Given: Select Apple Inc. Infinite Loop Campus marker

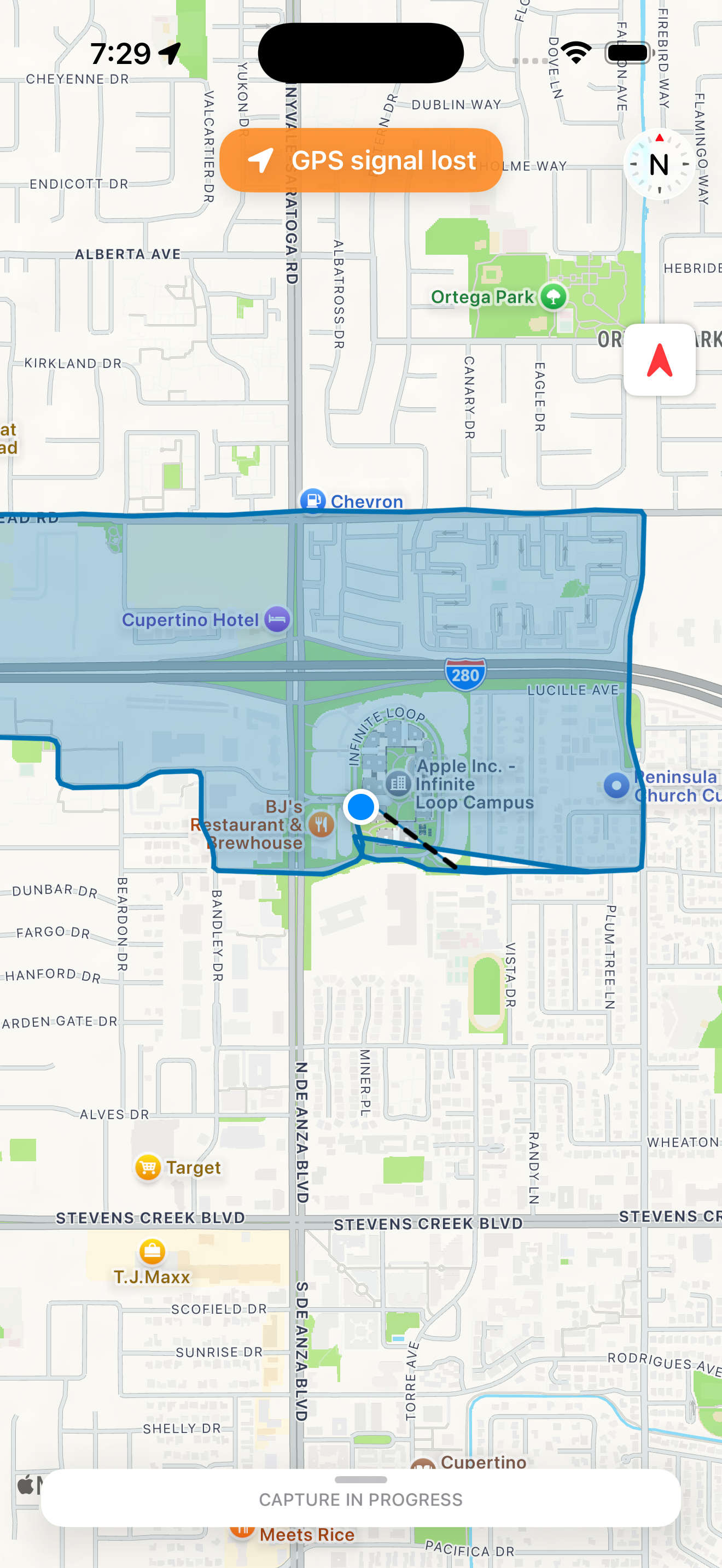Looking at the screenshot, I should pyautogui.click(x=399, y=783).
